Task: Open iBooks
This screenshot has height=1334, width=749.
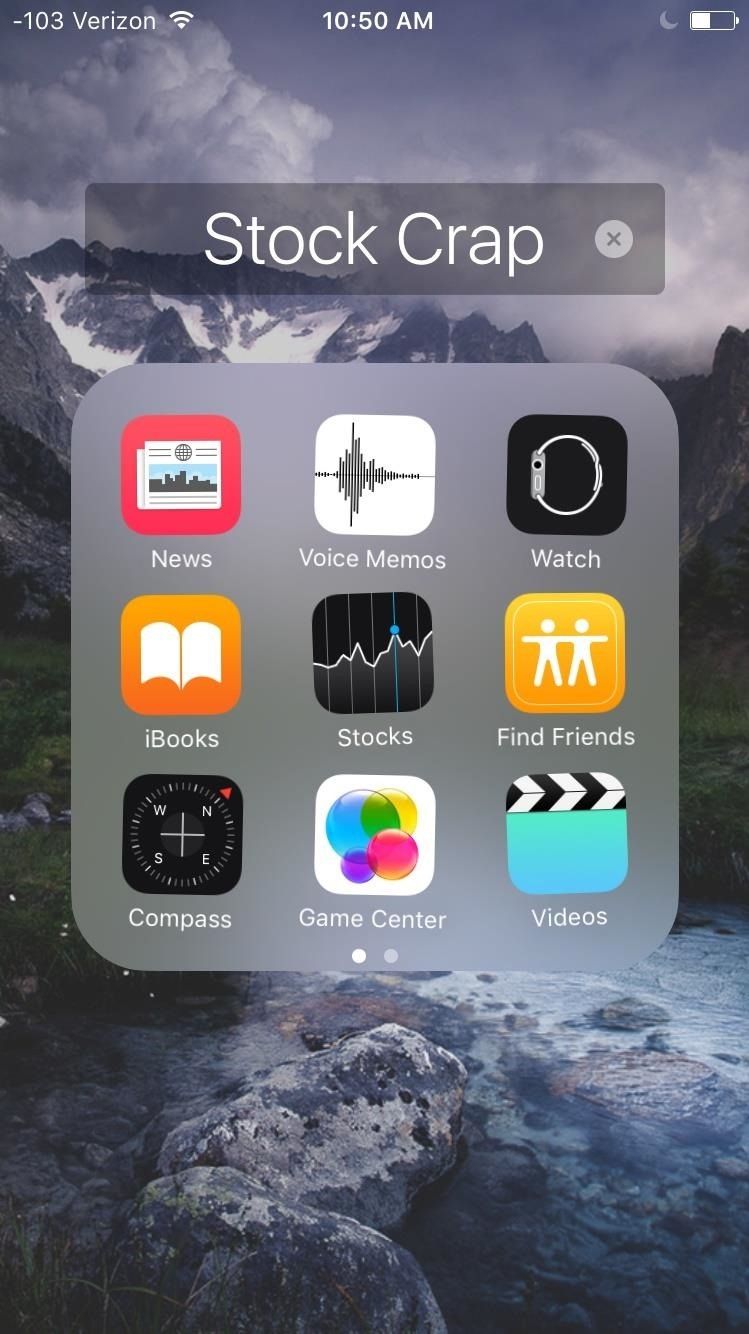Action: coord(181,655)
